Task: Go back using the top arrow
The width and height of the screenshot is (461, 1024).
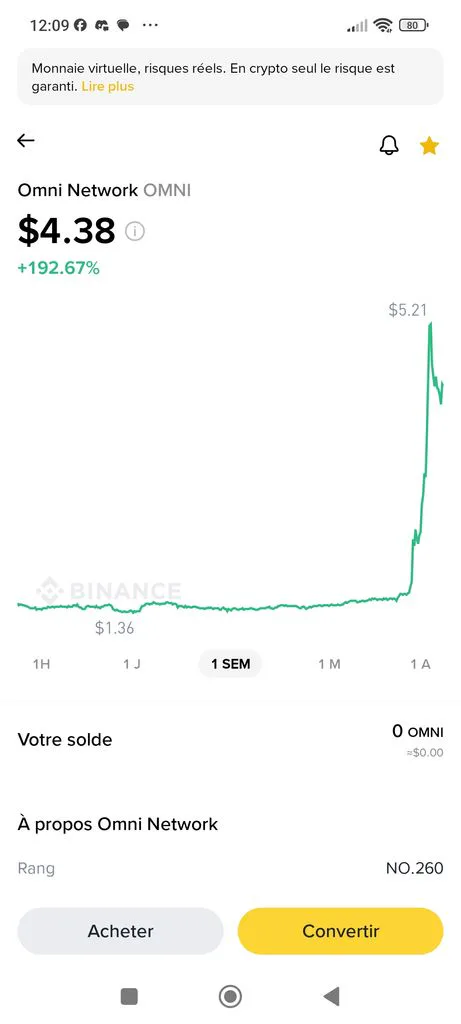Action: click(x=25, y=140)
